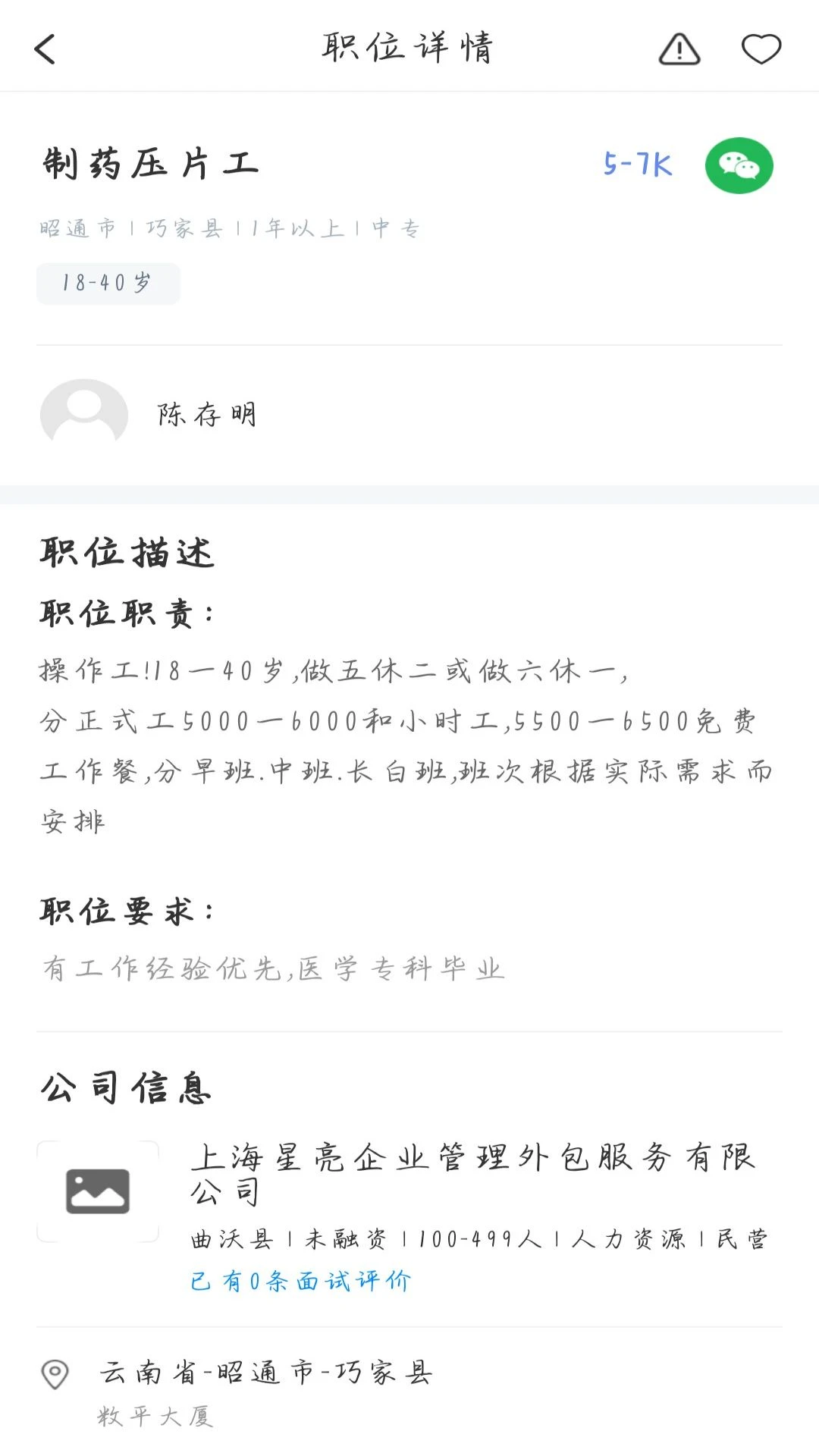Click the exclamation alert icon in header
The image size is (819, 1456).
(679, 49)
